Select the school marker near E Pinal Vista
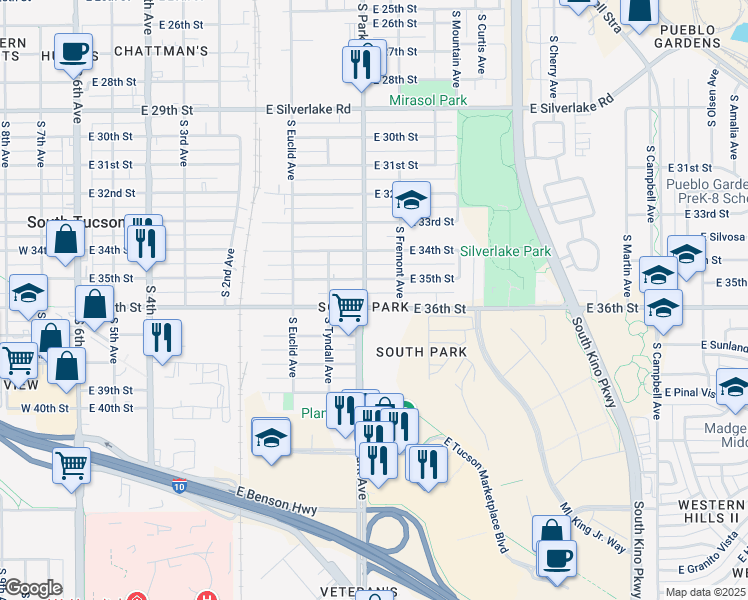Screen dimensions: 748x600 [734, 387]
